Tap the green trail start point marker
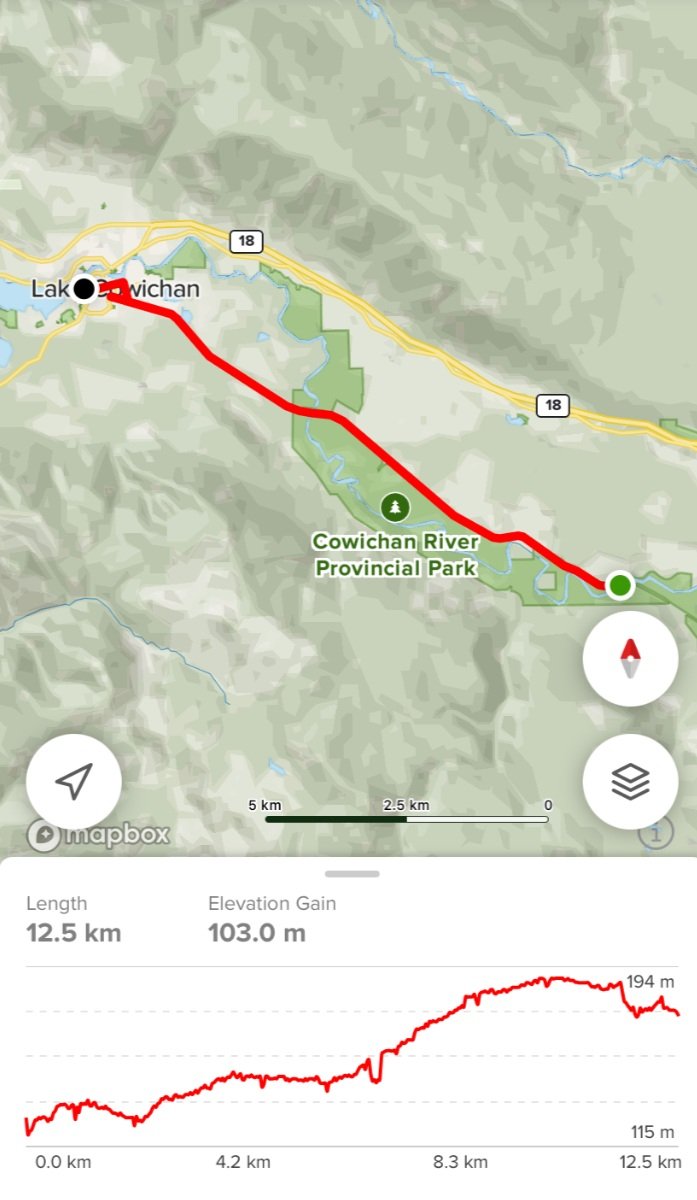 click(620, 585)
